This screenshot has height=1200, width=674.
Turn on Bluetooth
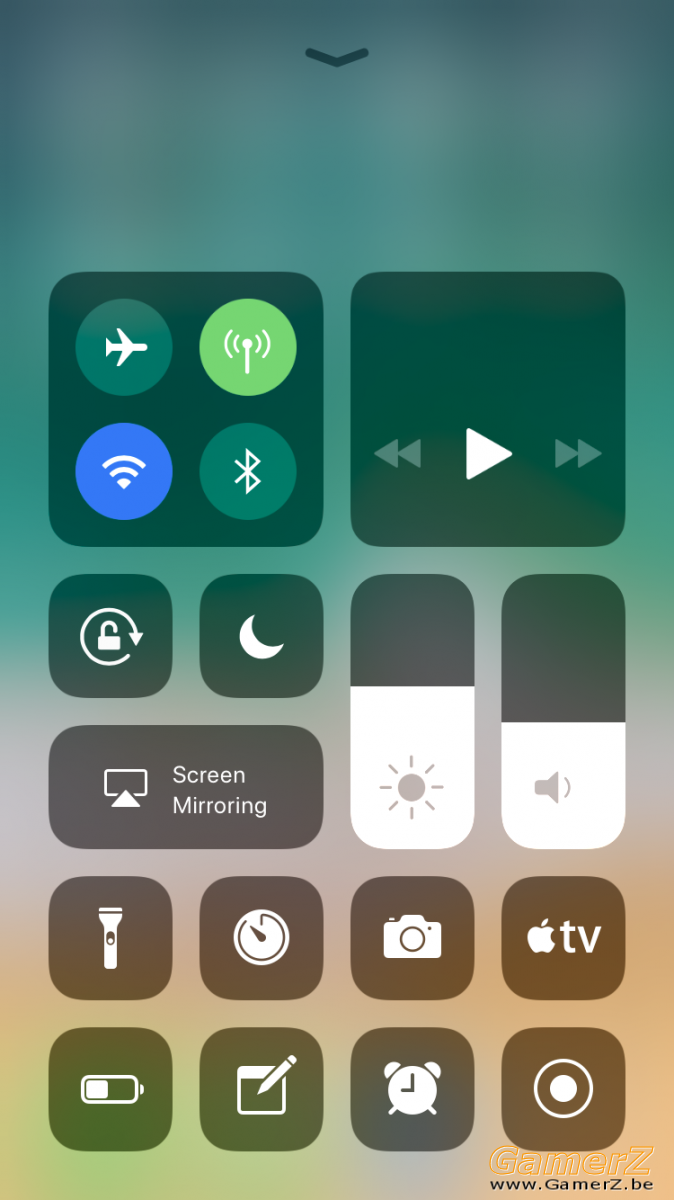pyautogui.click(x=248, y=471)
